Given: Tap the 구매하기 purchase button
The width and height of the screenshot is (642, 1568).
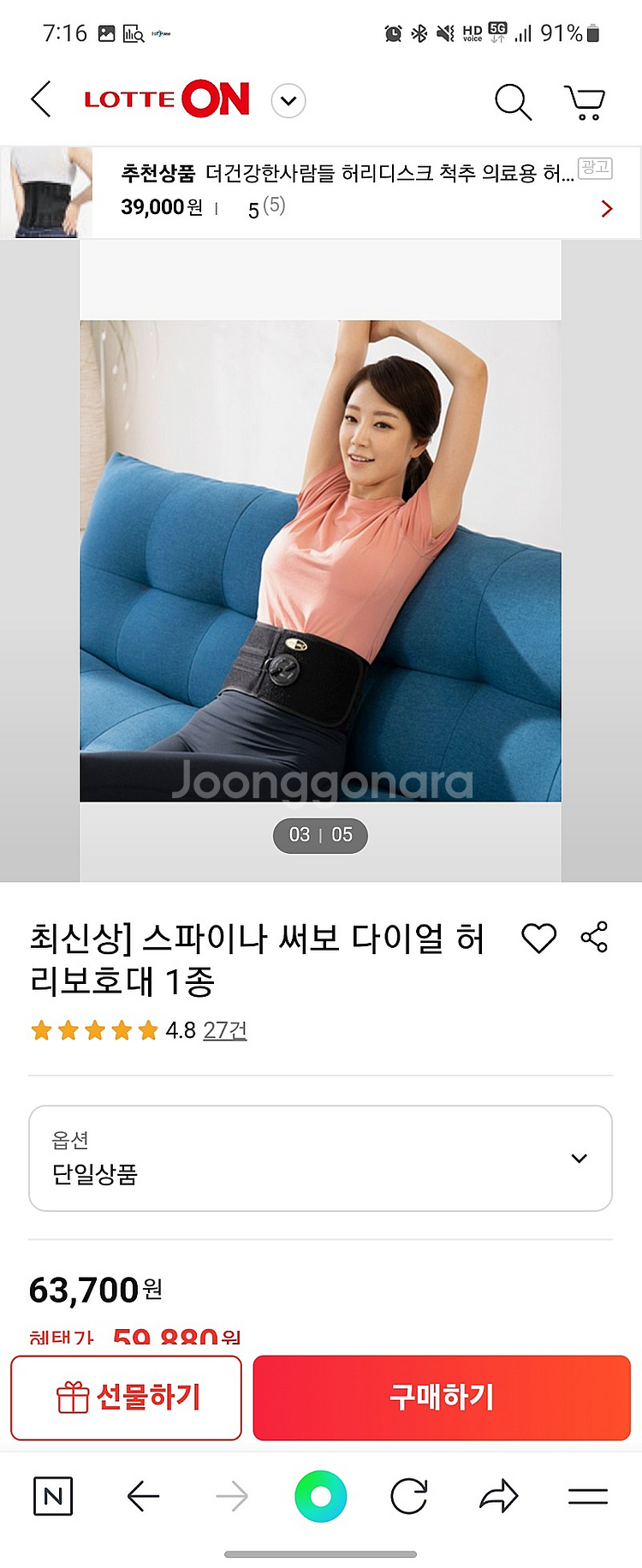Looking at the screenshot, I should coord(442,1398).
